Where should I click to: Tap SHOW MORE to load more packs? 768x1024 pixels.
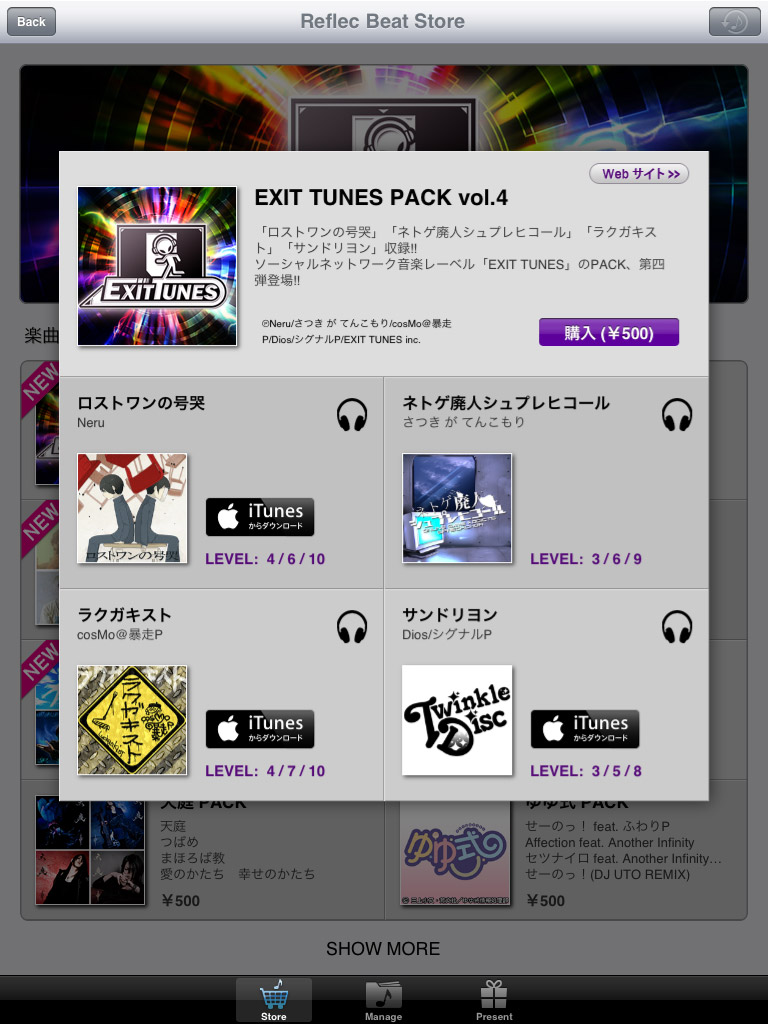[x=383, y=948]
